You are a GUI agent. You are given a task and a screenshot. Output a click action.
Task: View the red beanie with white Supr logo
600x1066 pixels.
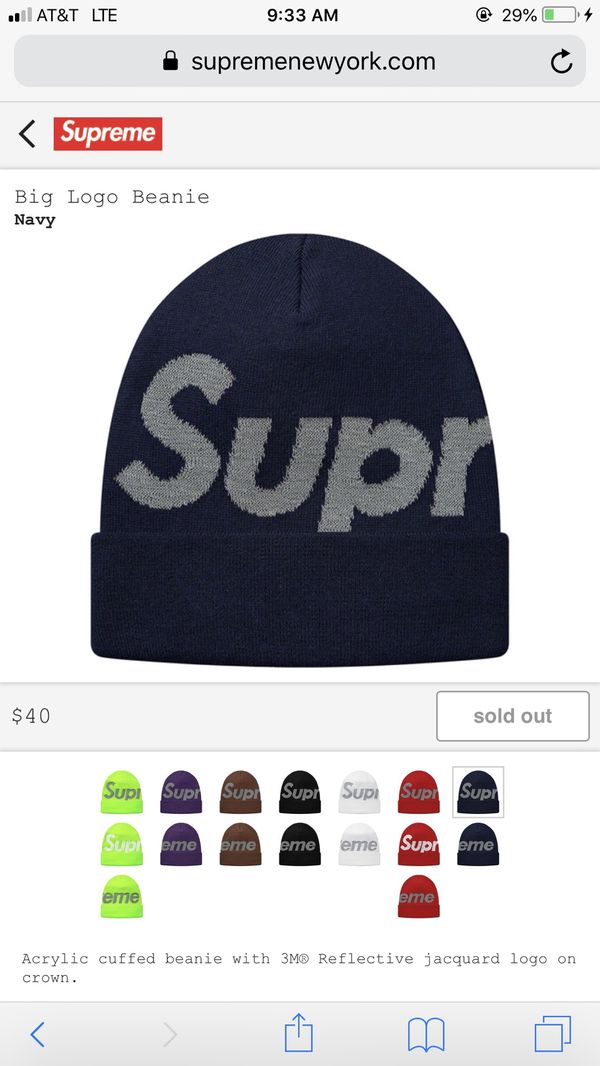tap(419, 844)
